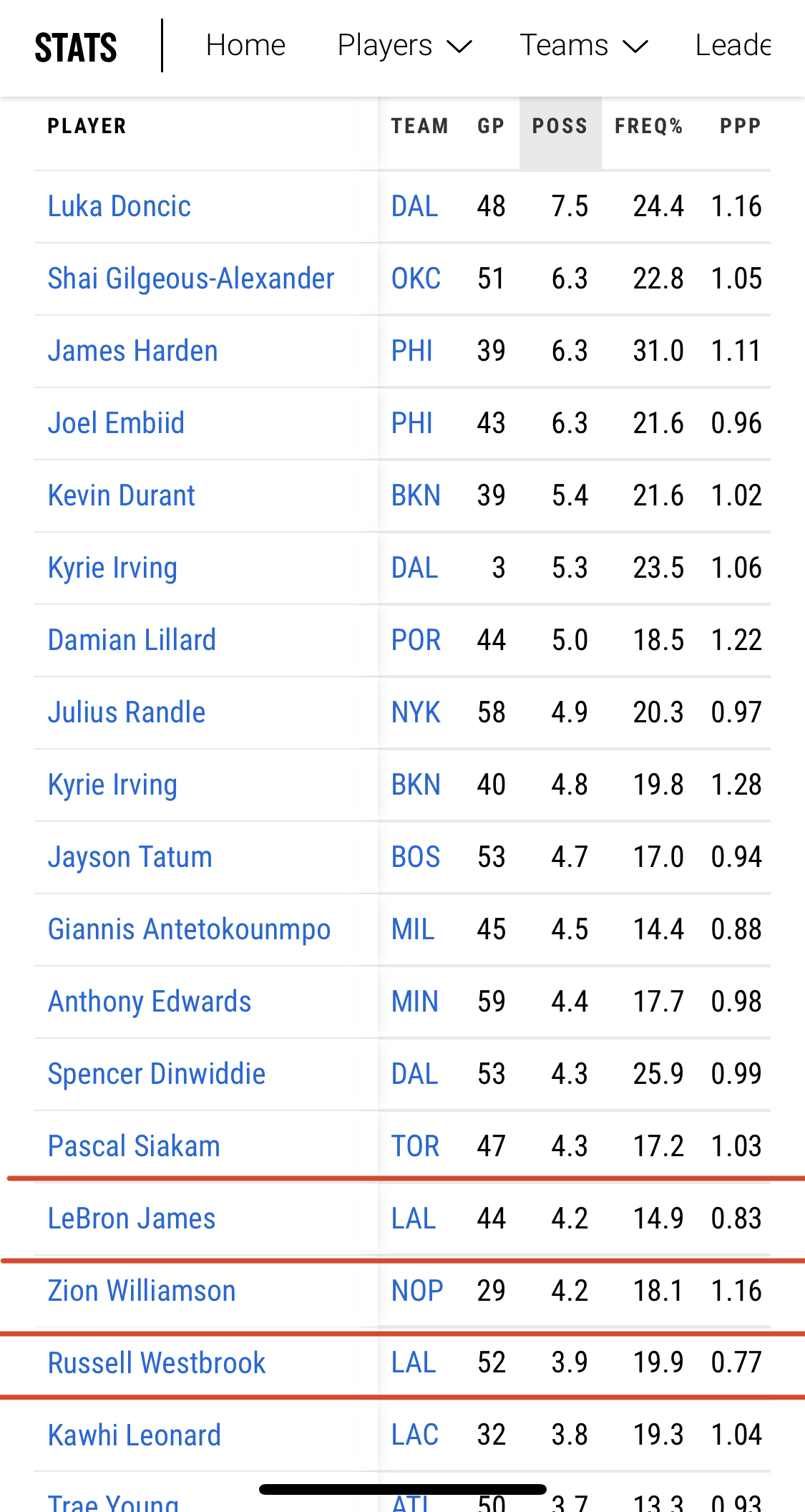Viewport: 805px width, 1512px height.
Task: View Julius Randle's profile
Action: click(127, 712)
